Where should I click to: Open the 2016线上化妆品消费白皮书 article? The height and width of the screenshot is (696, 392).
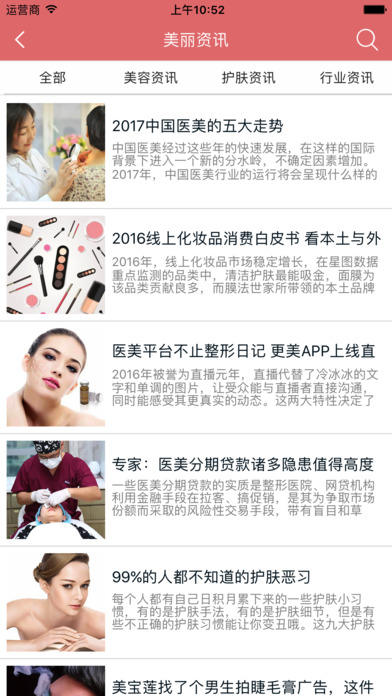coord(196,265)
